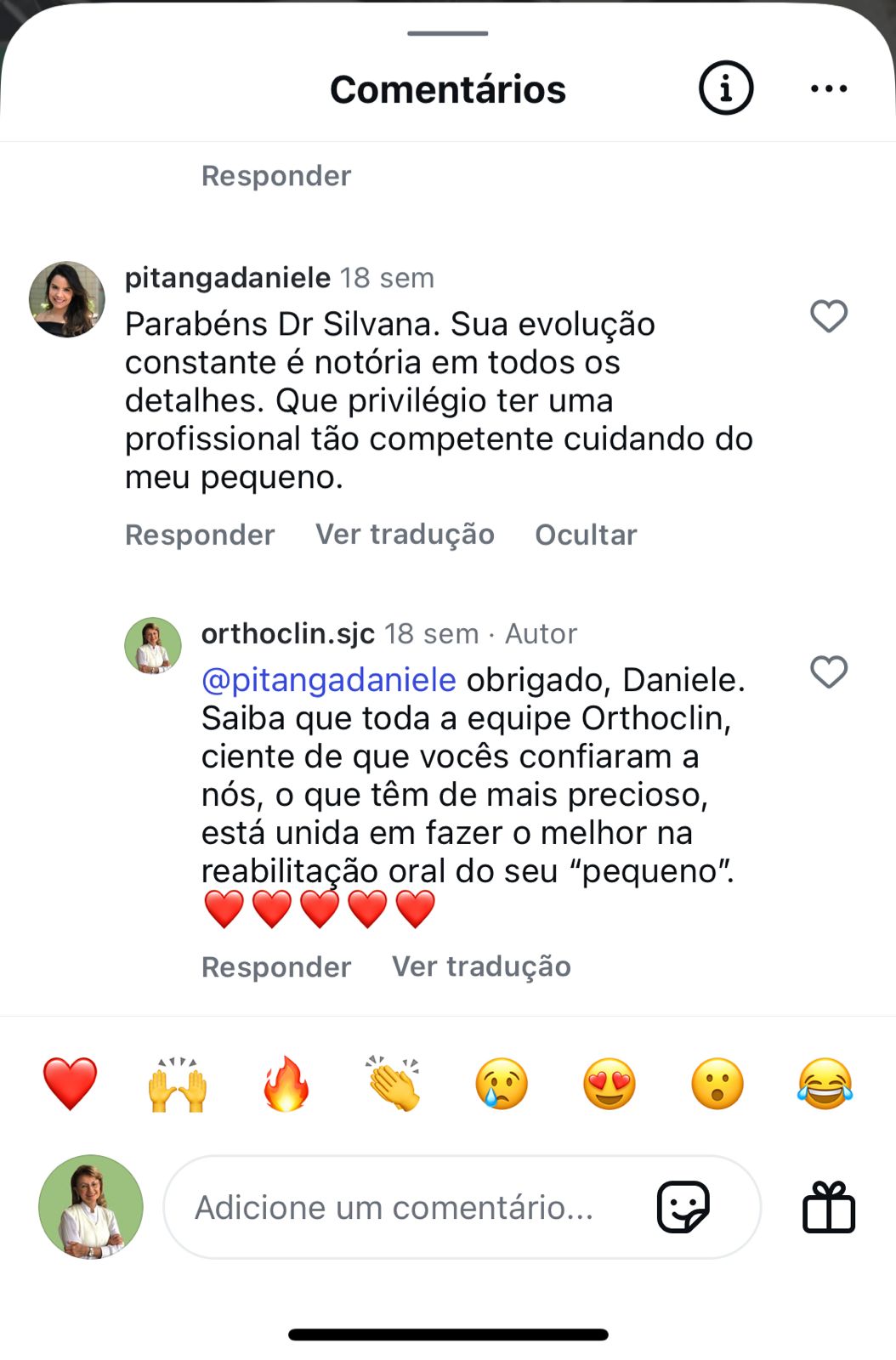Insert the fire quick emoji

(286, 1084)
